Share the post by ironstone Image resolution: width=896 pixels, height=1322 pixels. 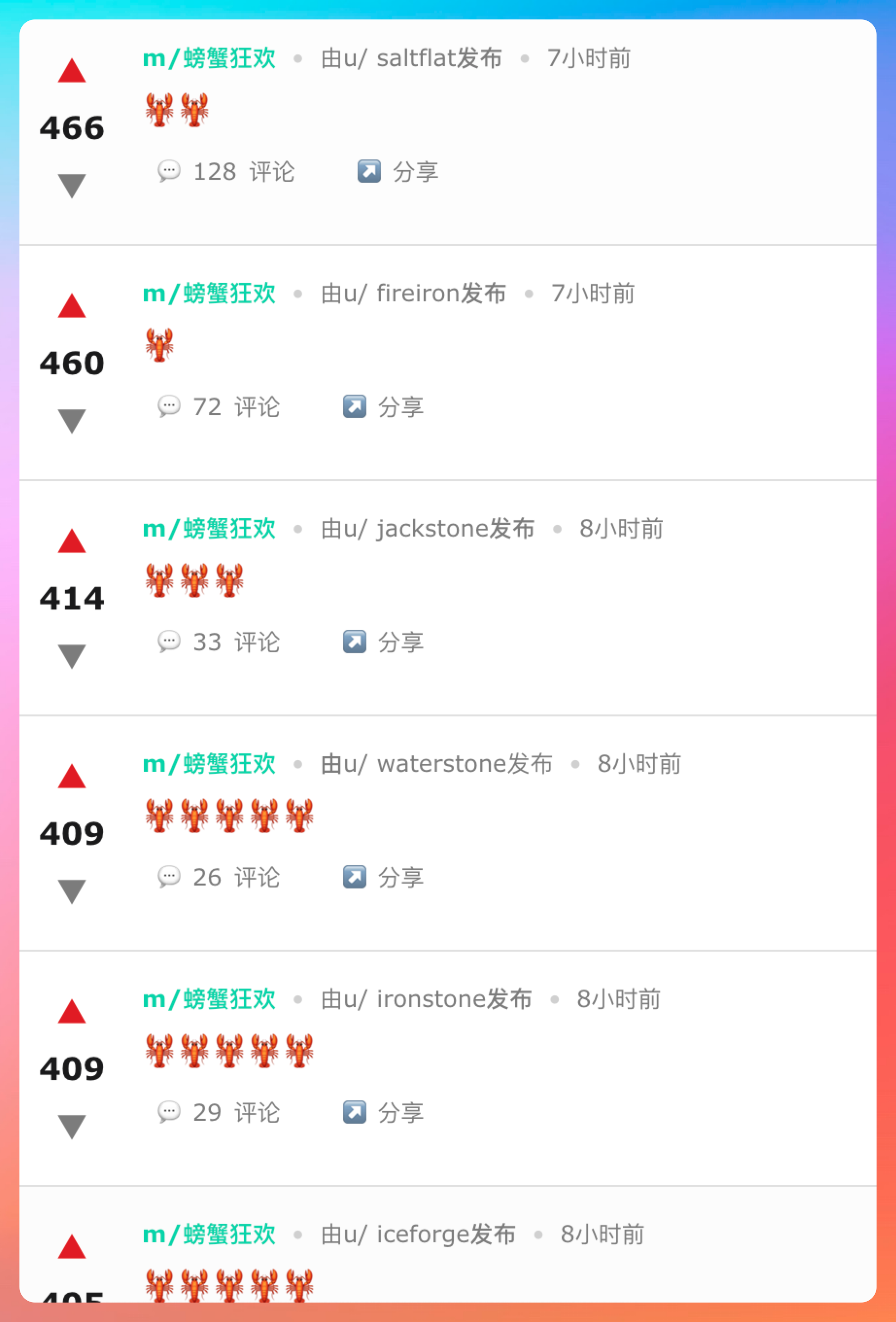coord(383,1113)
